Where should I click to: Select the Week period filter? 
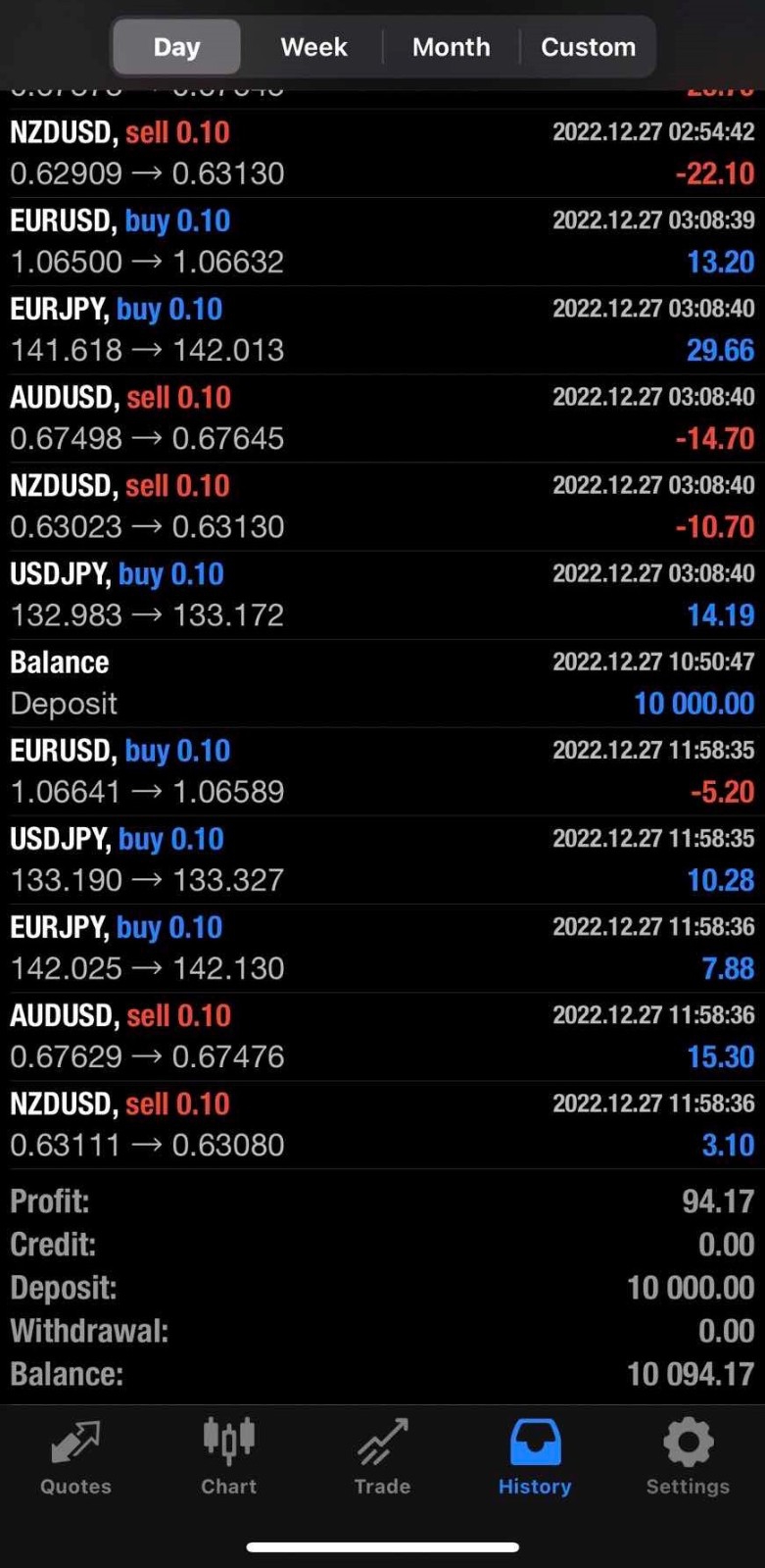pyautogui.click(x=313, y=47)
